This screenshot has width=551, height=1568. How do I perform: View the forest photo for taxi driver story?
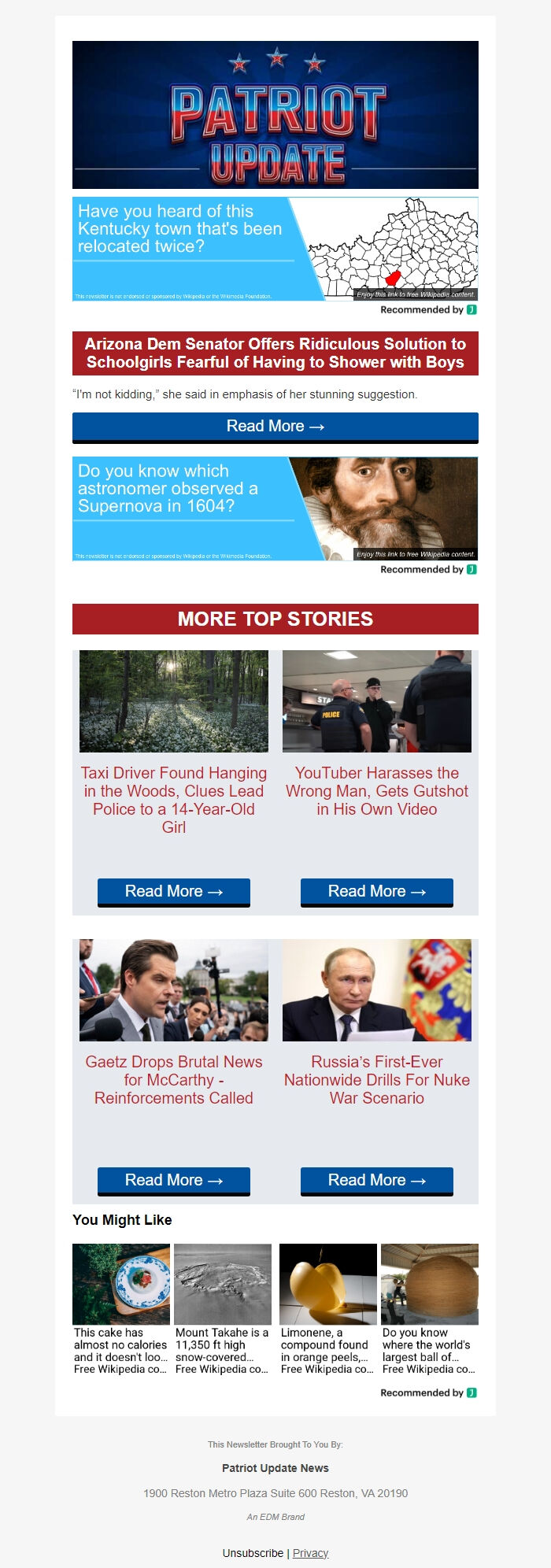pos(174,701)
